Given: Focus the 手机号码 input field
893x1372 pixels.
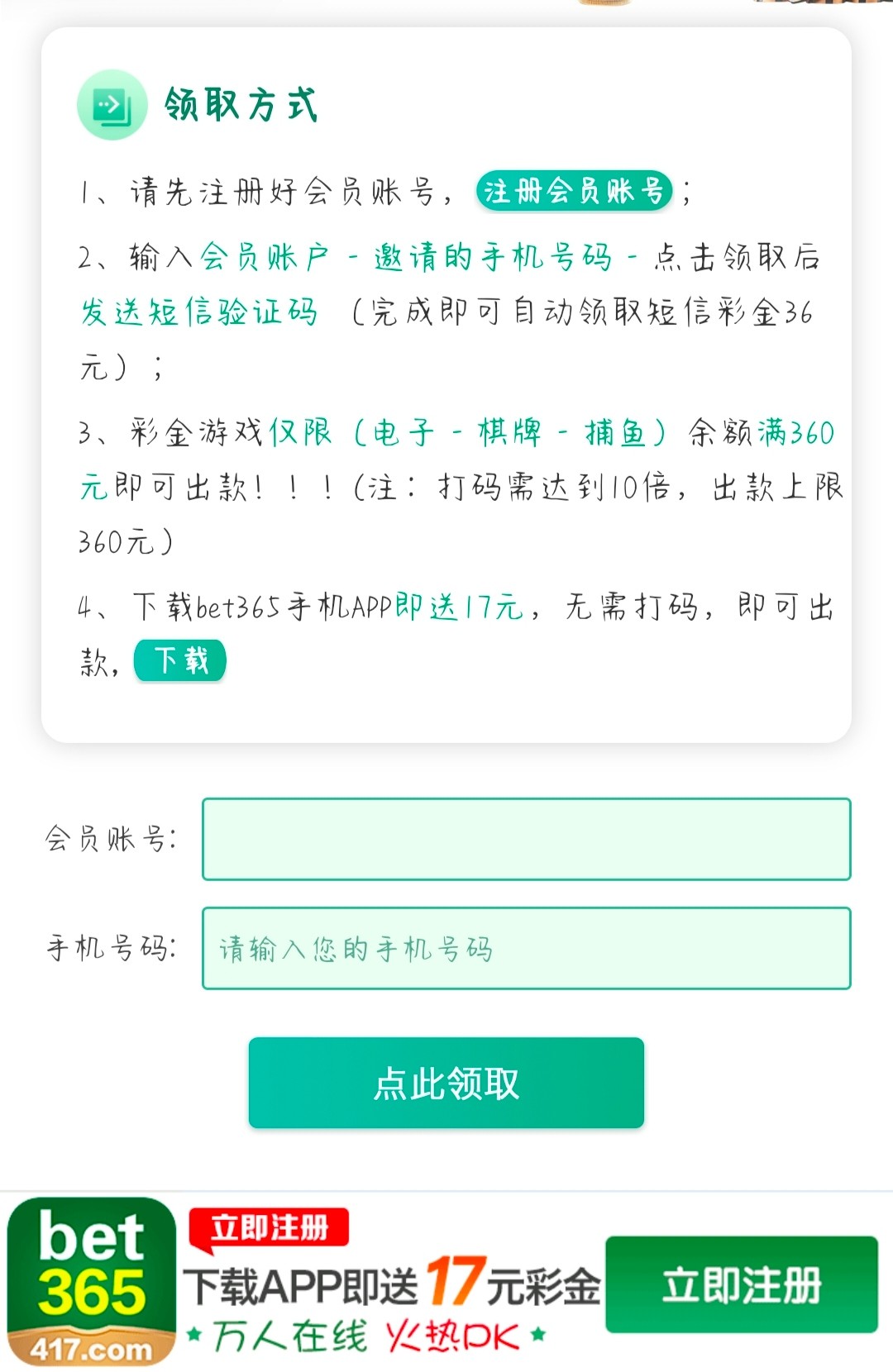Looking at the screenshot, I should click(x=526, y=948).
